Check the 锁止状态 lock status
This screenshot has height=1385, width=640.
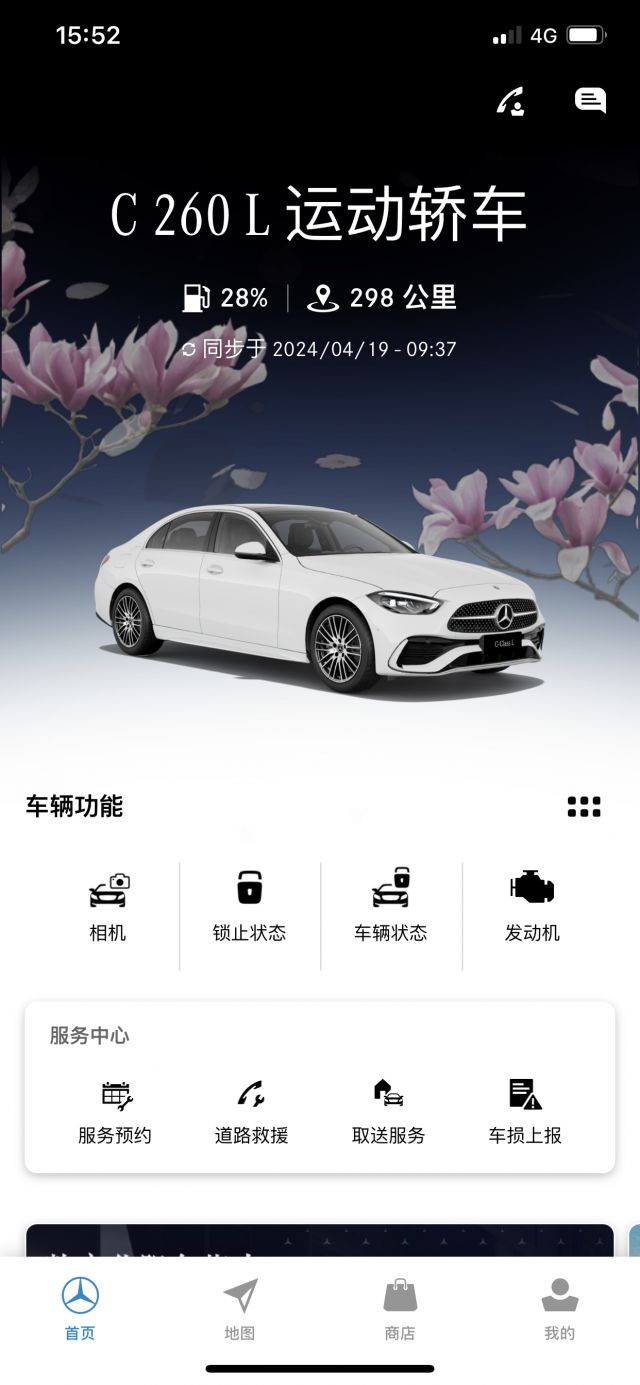249,907
